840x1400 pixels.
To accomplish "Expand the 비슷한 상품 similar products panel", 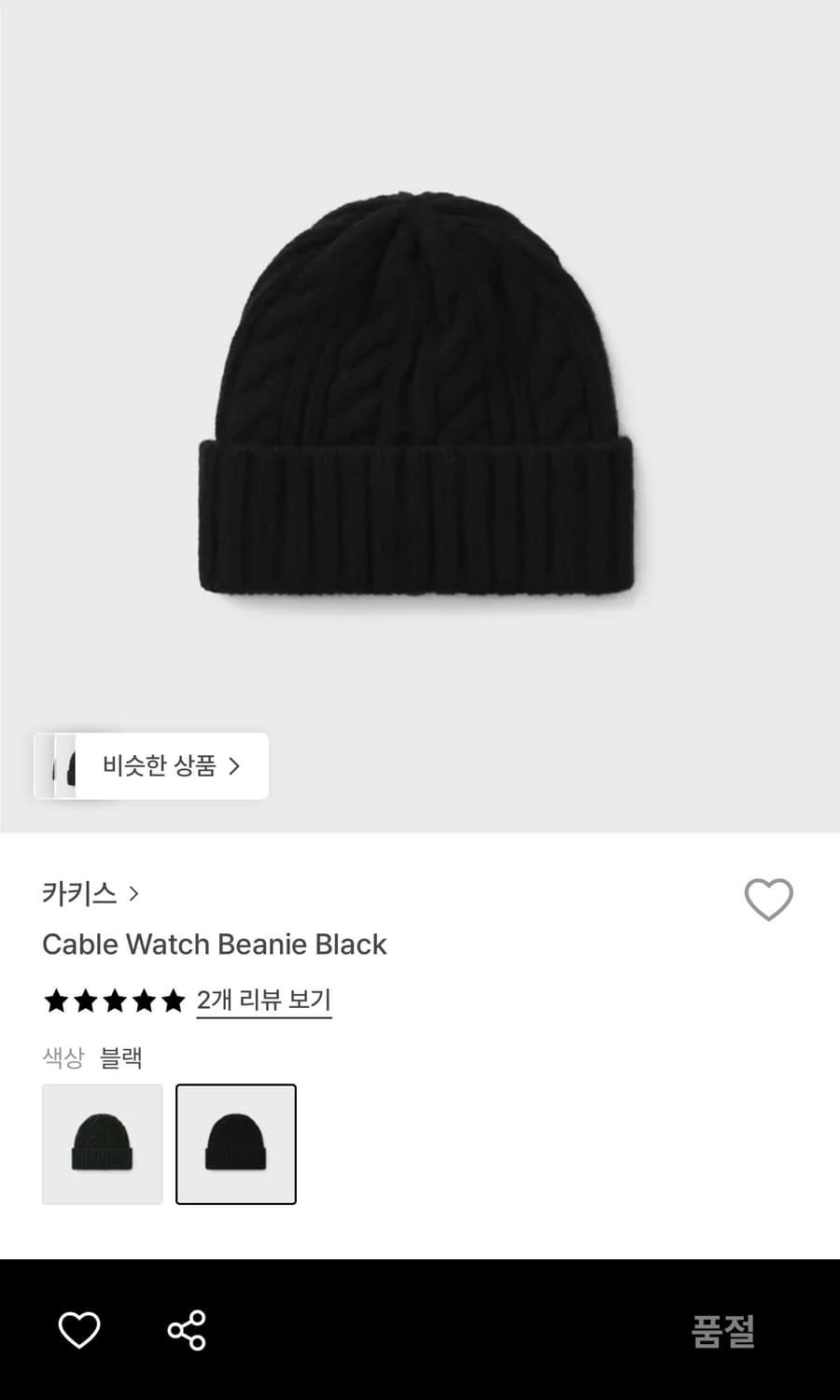I will coord(159,766).
